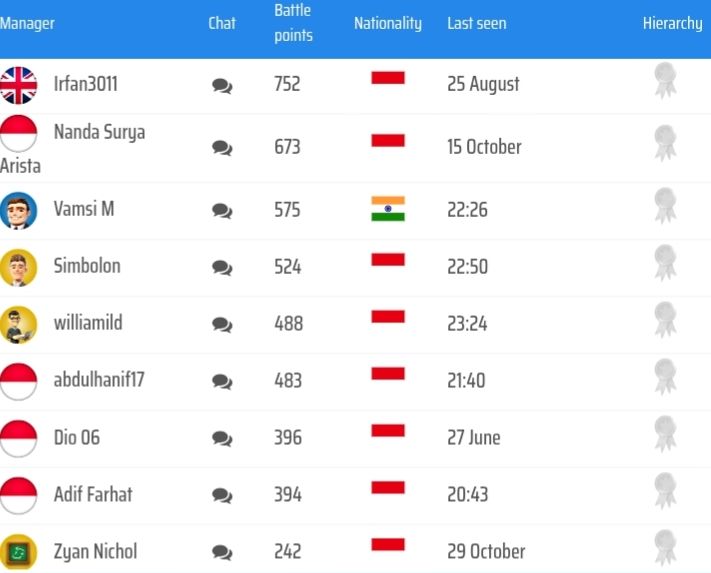Open chat with Nanda Surya Arista
Image resolution: width=711 pixels, height=573 pixels.
point(222,148)
